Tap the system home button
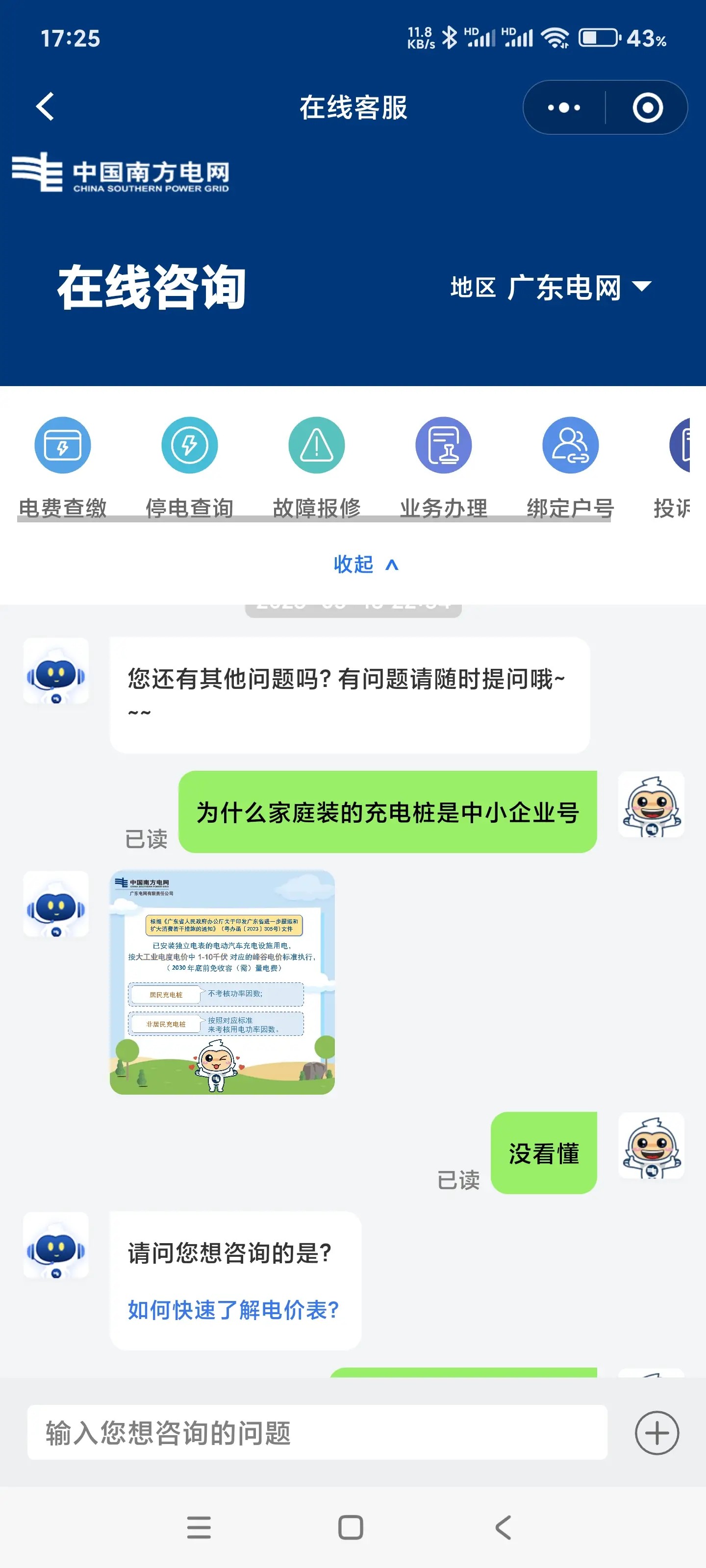The image size is (706, 1568). pos(350,1527)
